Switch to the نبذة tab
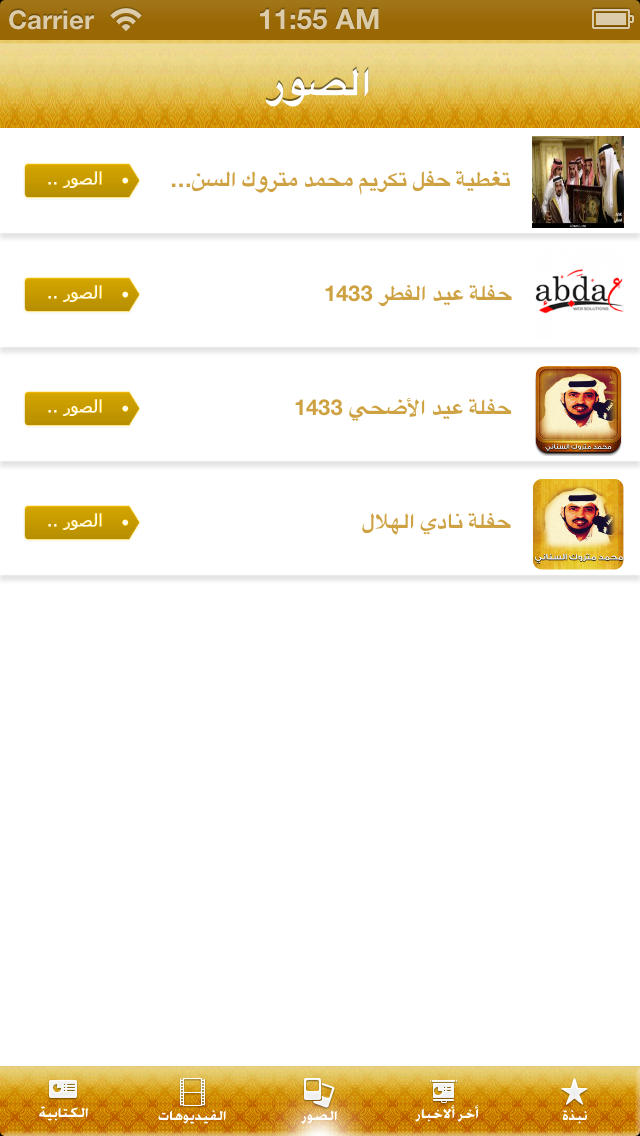Screen dimensions: 640x1136 pos(575,1100)
